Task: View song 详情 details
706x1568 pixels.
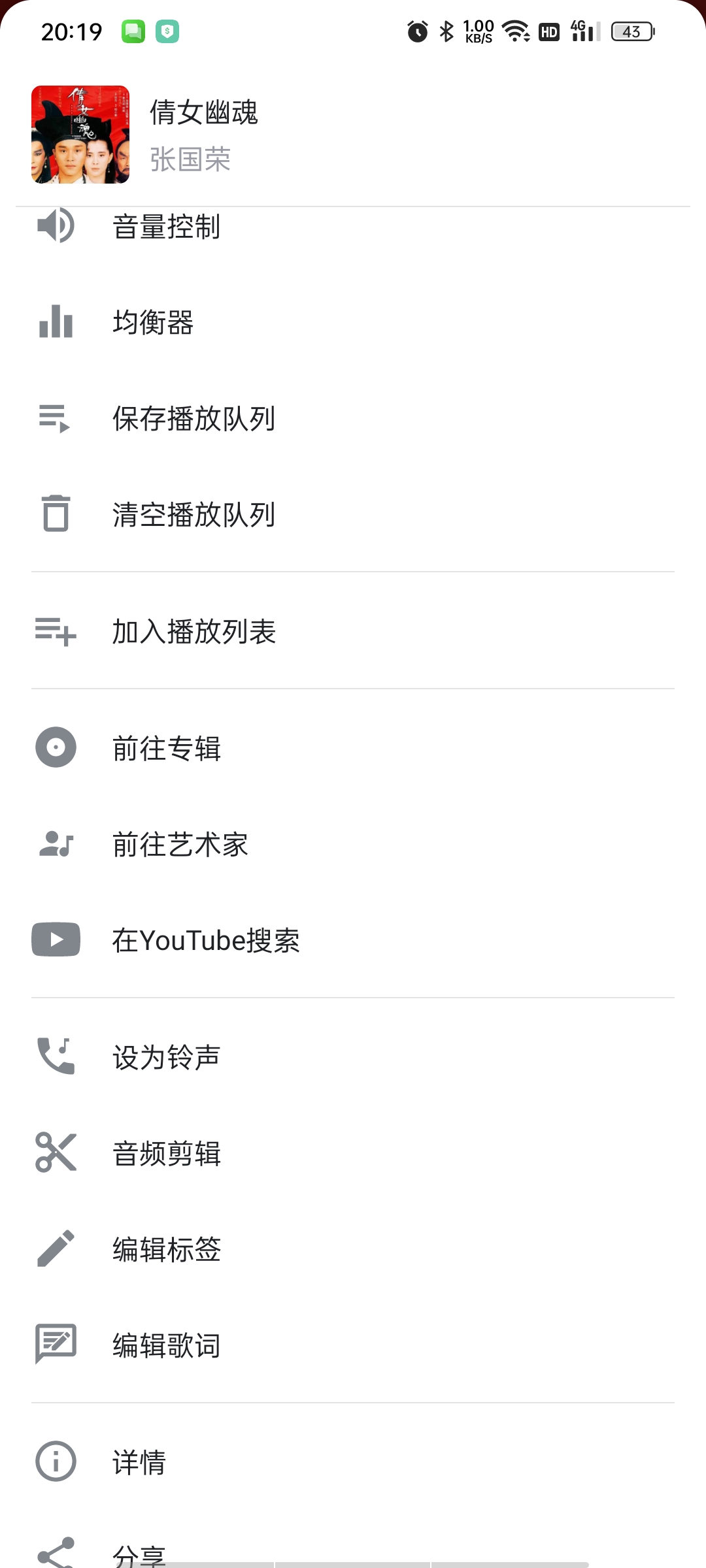Action: (x=353, y=1462)
